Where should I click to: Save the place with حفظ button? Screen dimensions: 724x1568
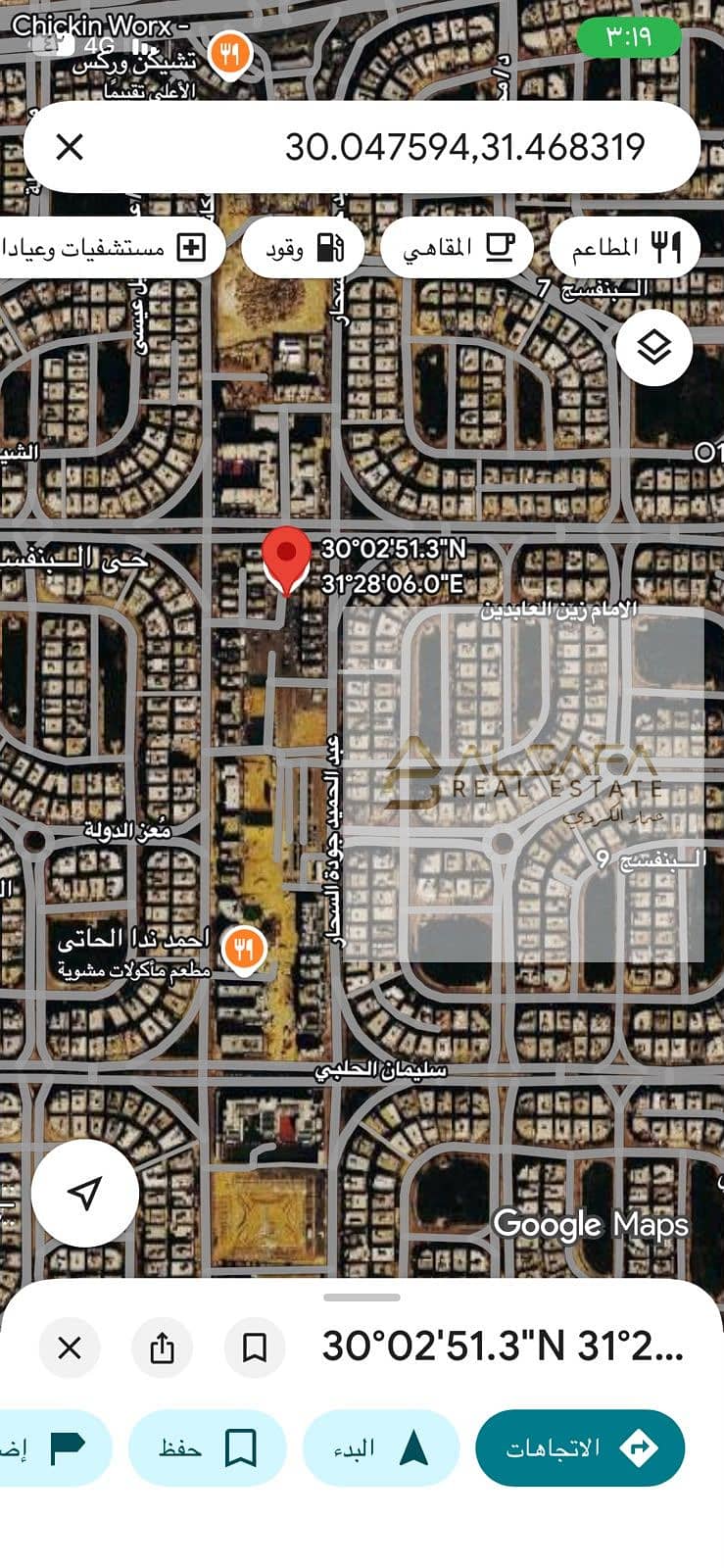coord(208,1447)
